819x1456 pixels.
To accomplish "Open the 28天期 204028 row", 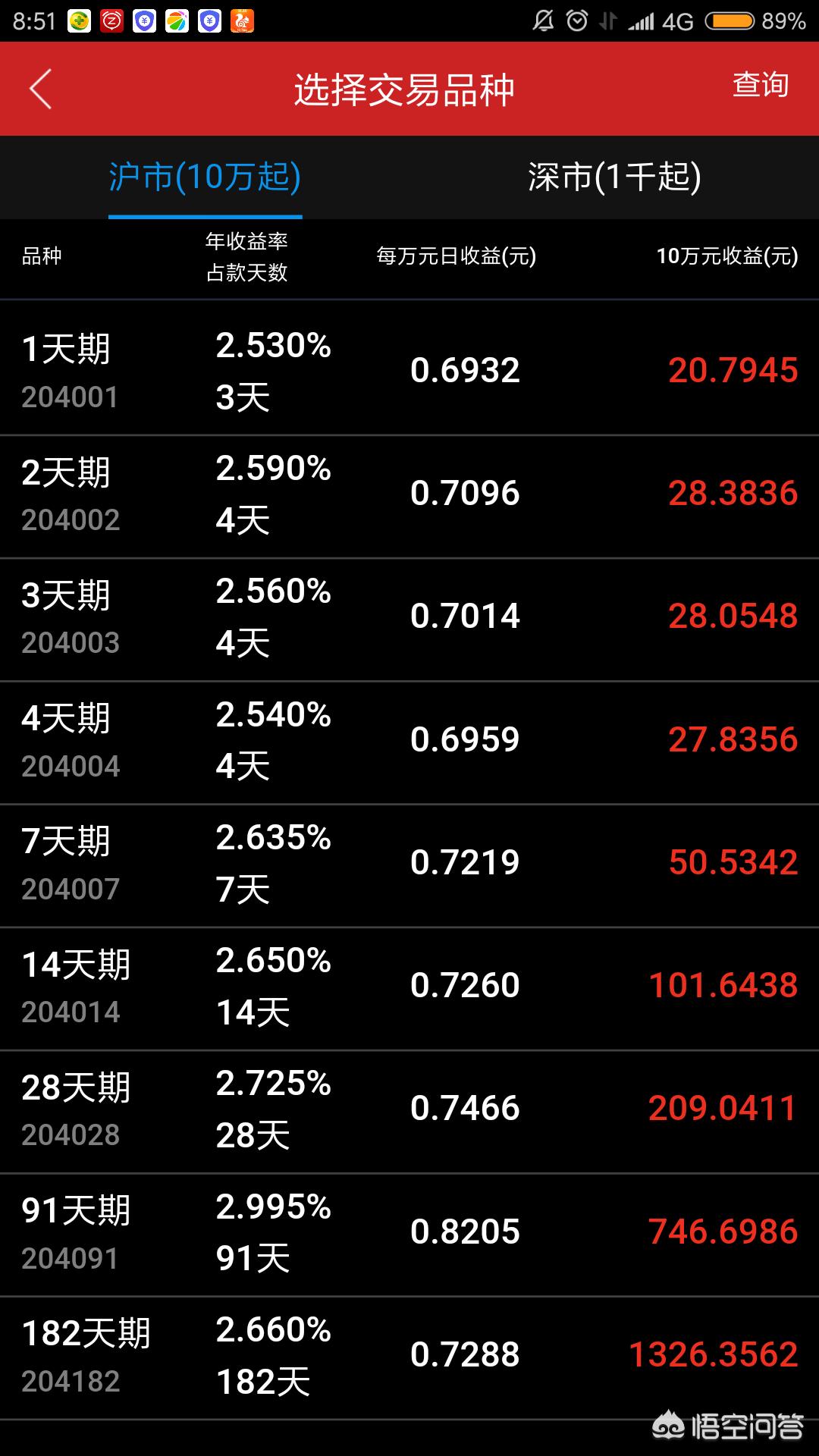I will tap(409, 1112).
